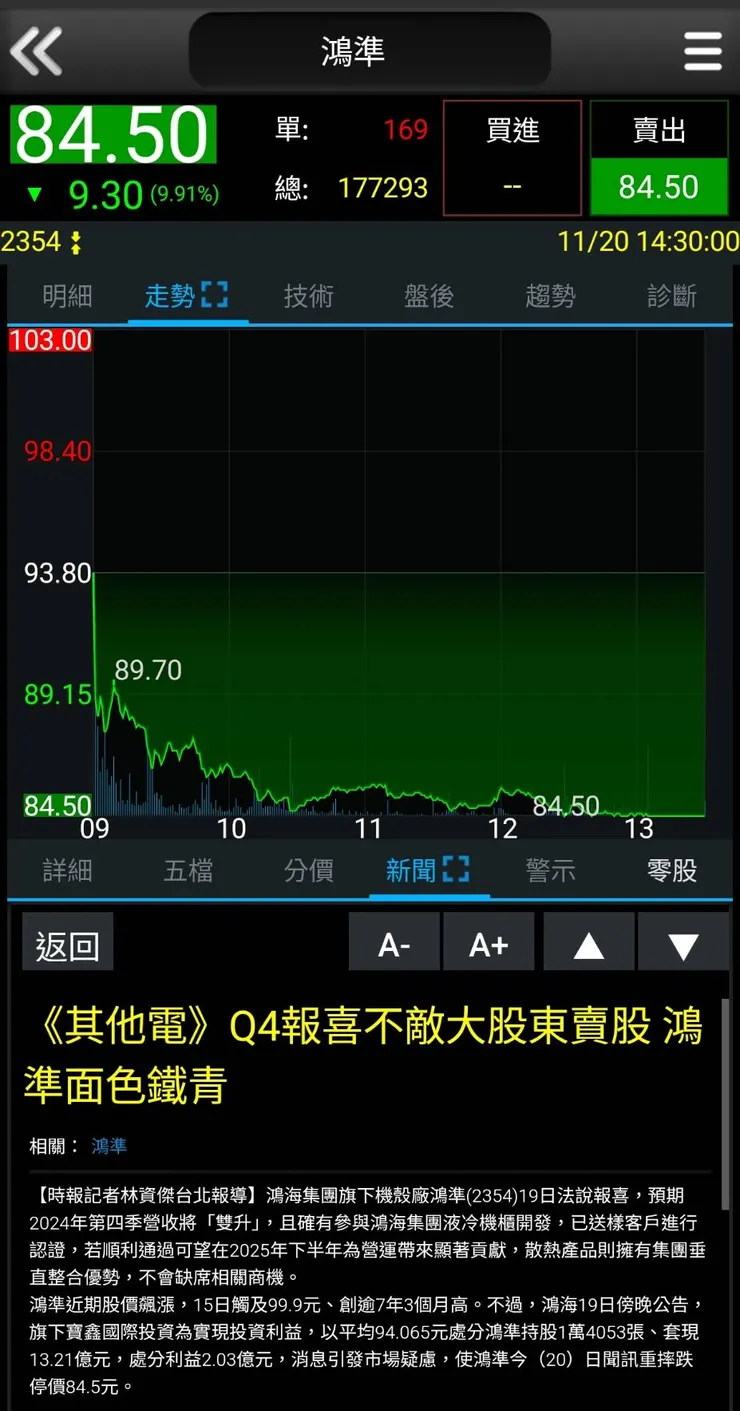Open the 分價 price breakdown tab

(308, 871)
